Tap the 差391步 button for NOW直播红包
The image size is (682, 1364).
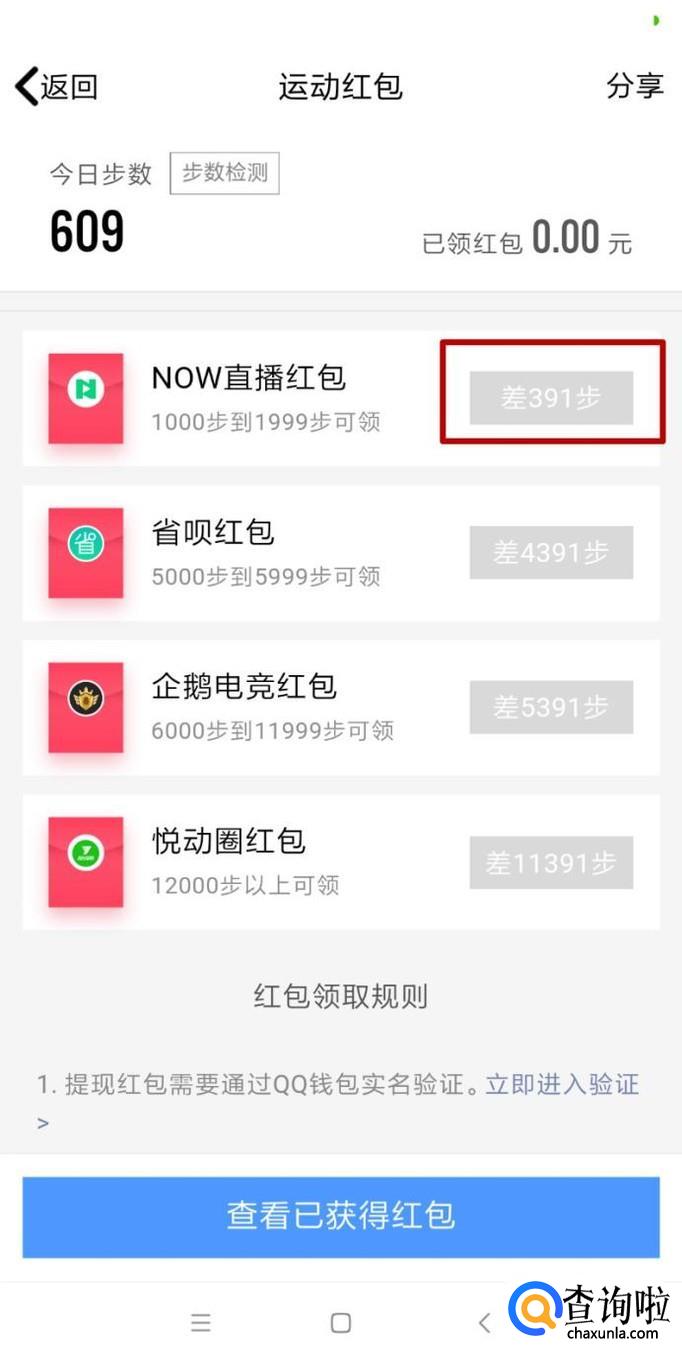tap(551, 398)
